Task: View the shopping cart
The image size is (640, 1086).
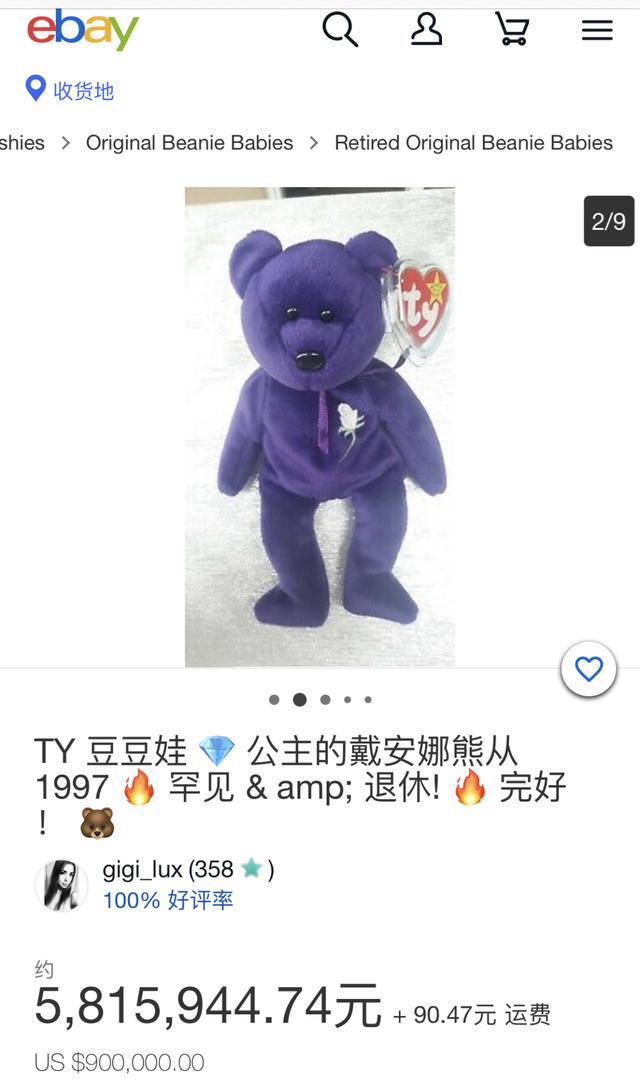Action: pos(512,30)
